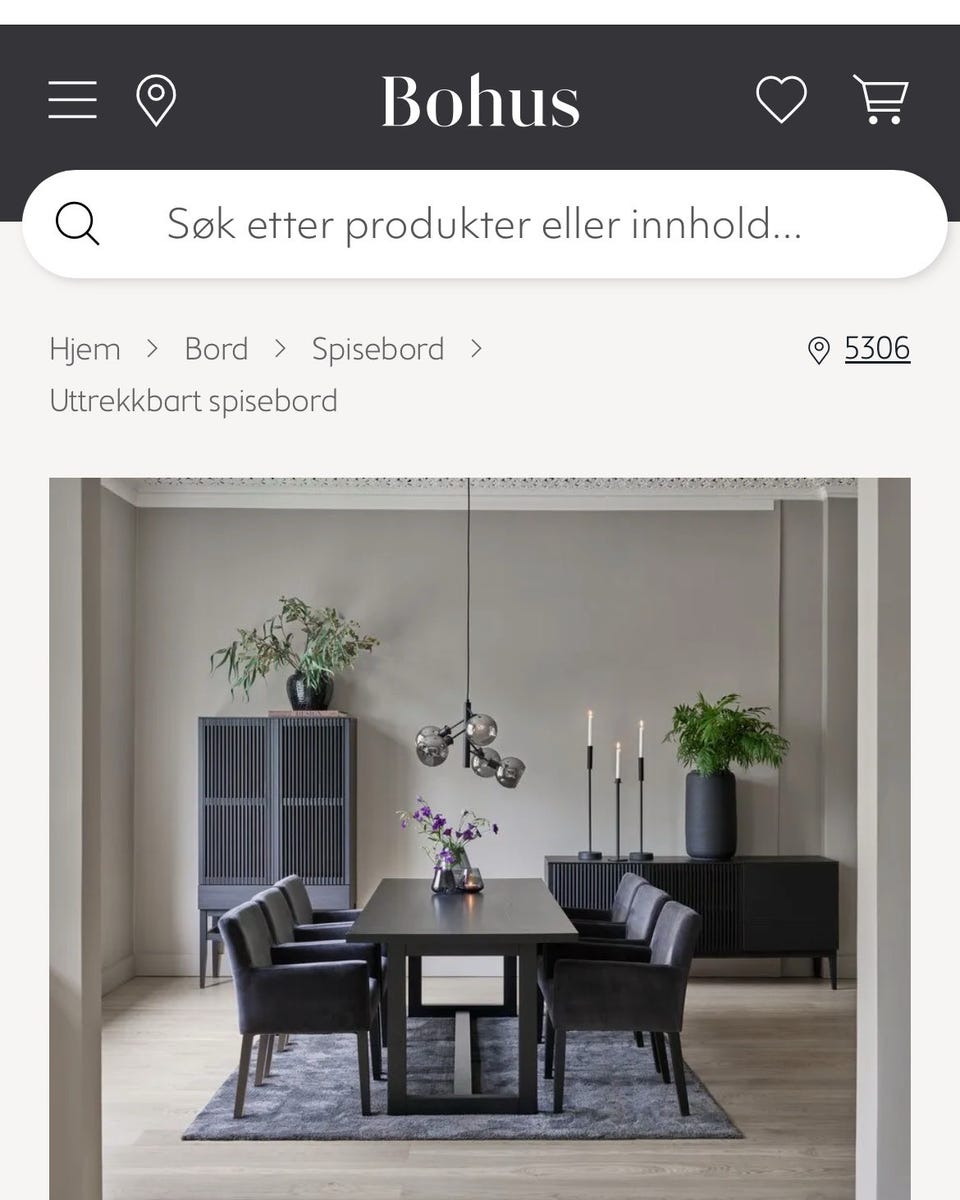Click the location pin beside 5306

(818, 349)
